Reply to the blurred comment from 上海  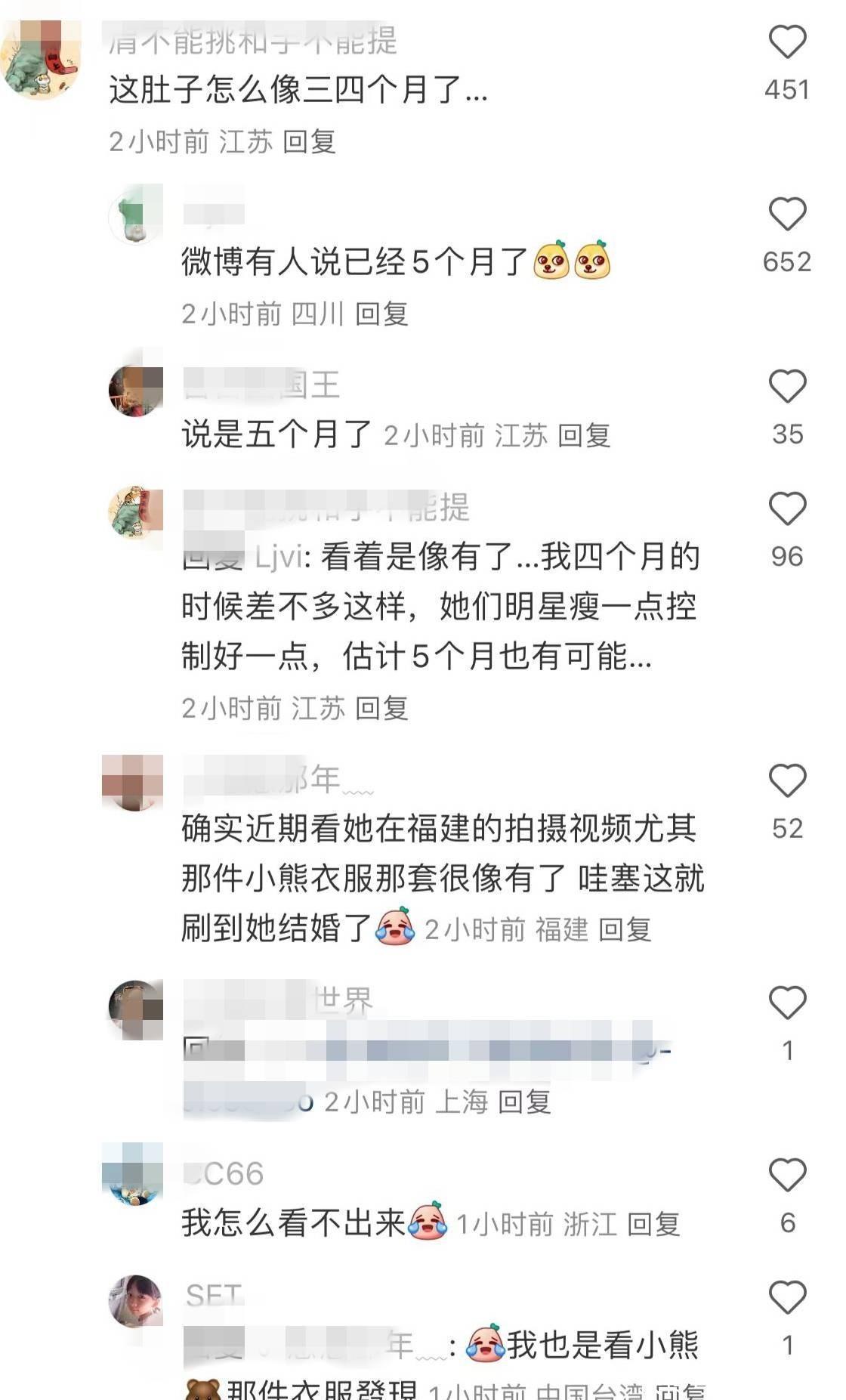click(524, 1102)
